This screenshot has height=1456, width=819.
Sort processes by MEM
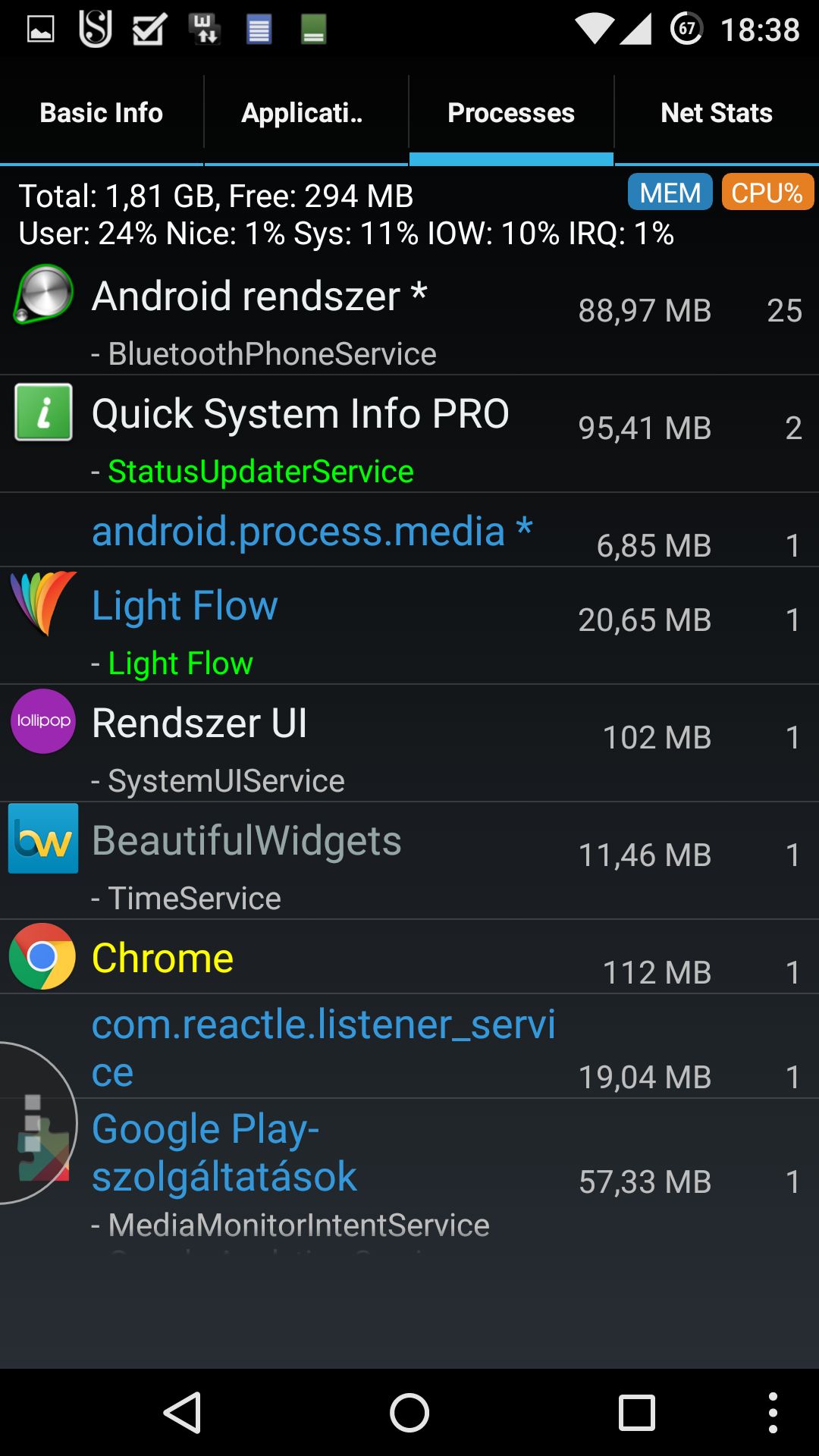(x=670, y=192)
